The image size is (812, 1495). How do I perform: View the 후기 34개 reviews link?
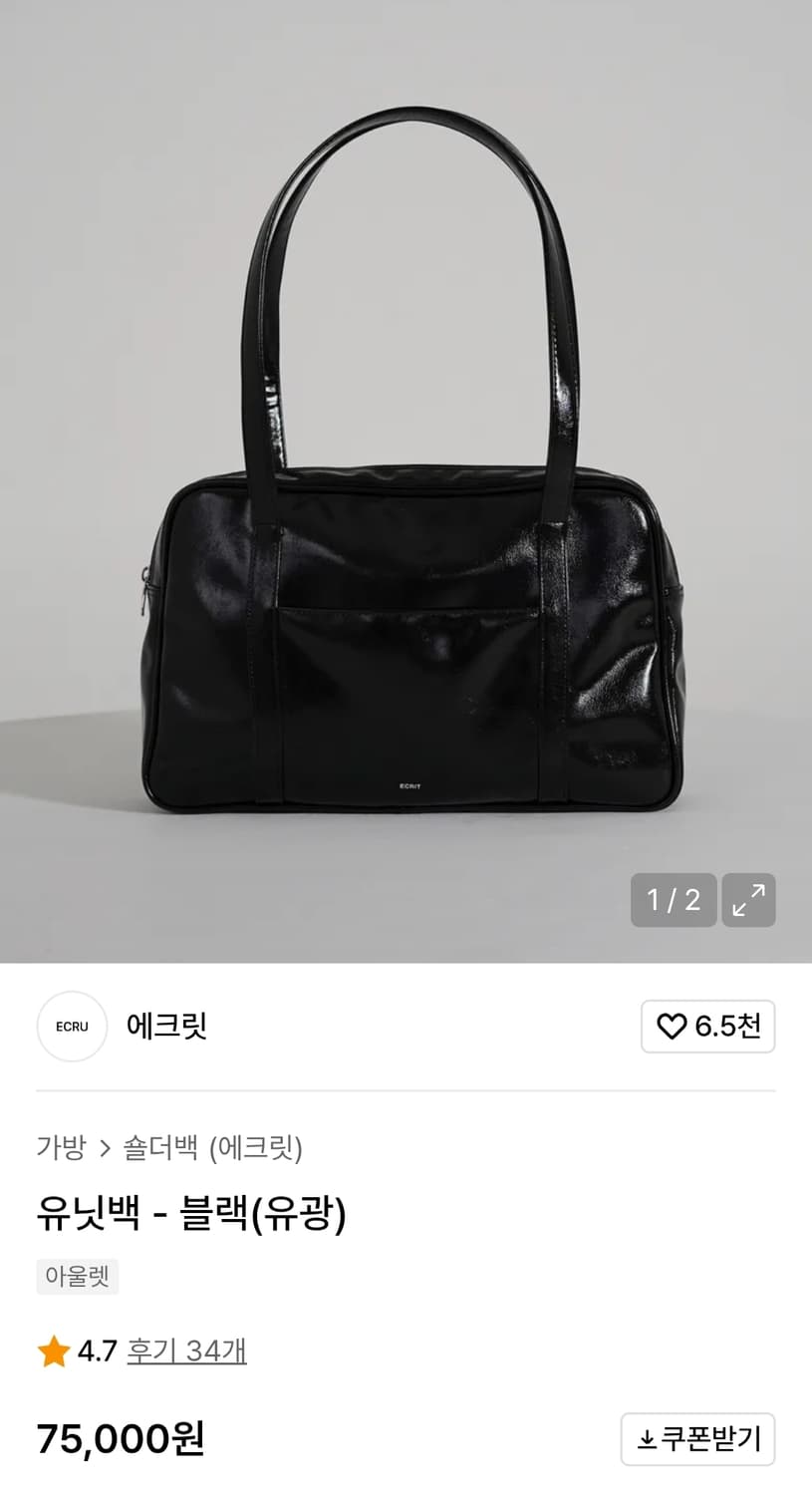[187, 1351]
